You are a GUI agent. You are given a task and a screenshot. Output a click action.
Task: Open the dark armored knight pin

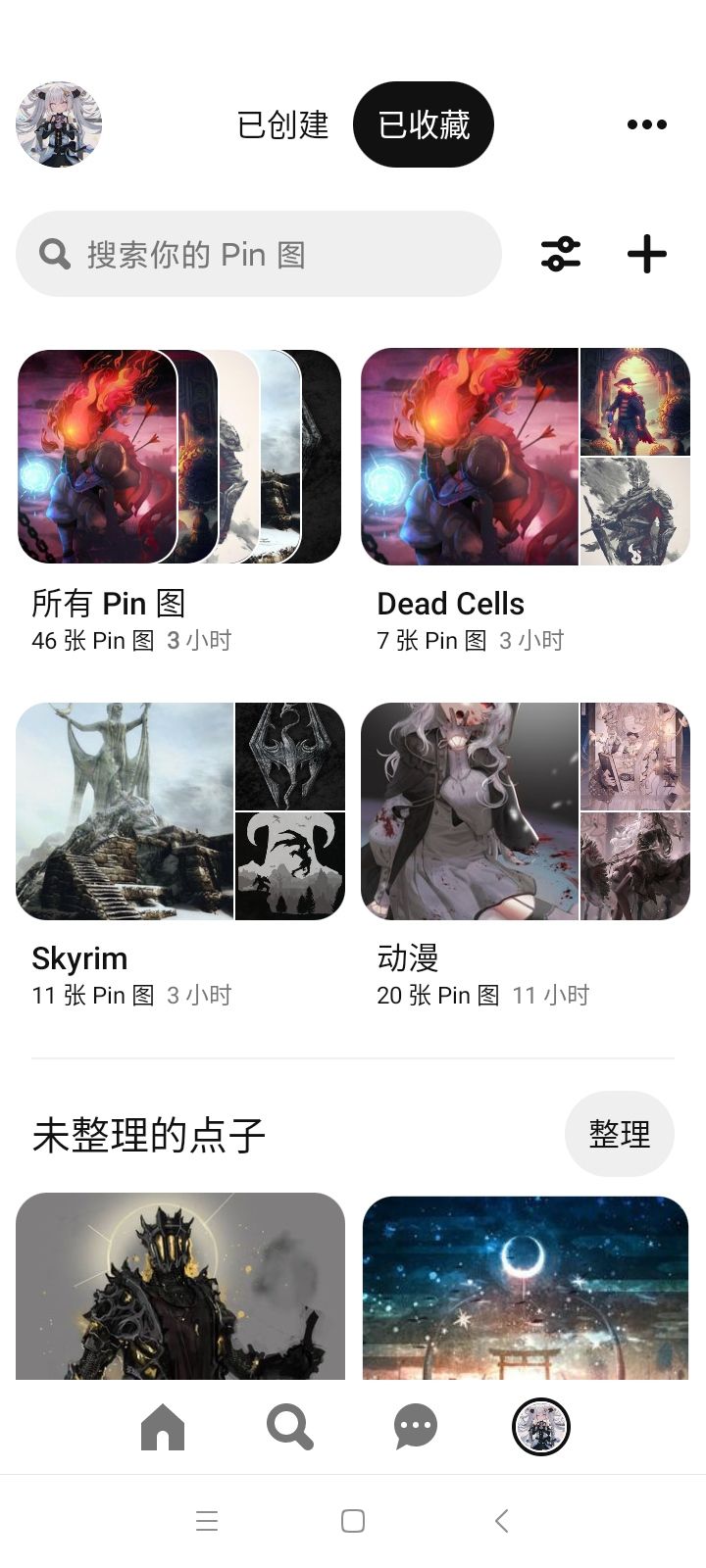179,1286
